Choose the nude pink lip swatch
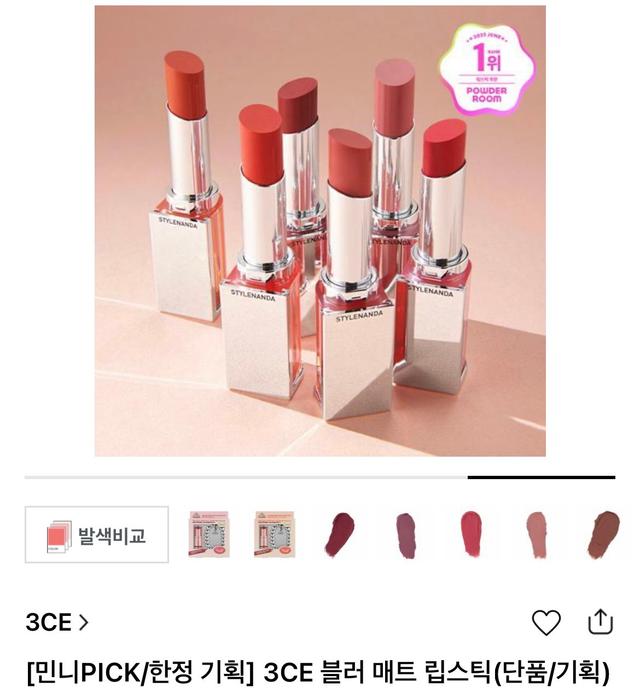The height and width of the screenshot is (694, 640). (537, 535)
